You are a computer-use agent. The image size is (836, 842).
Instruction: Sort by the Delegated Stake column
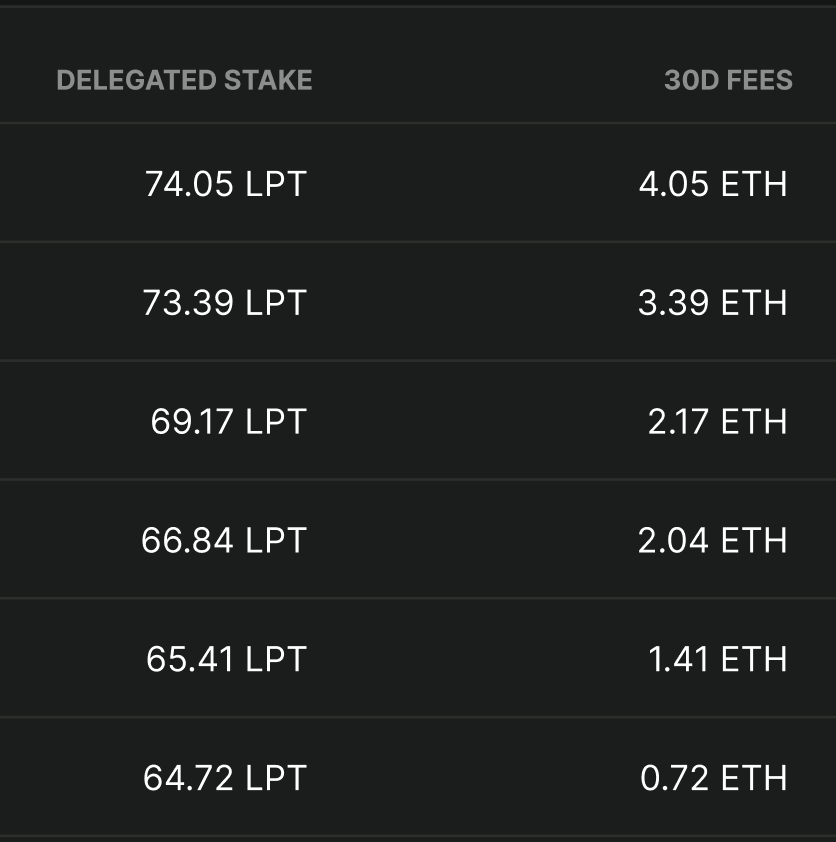click(x=184, y=81)
